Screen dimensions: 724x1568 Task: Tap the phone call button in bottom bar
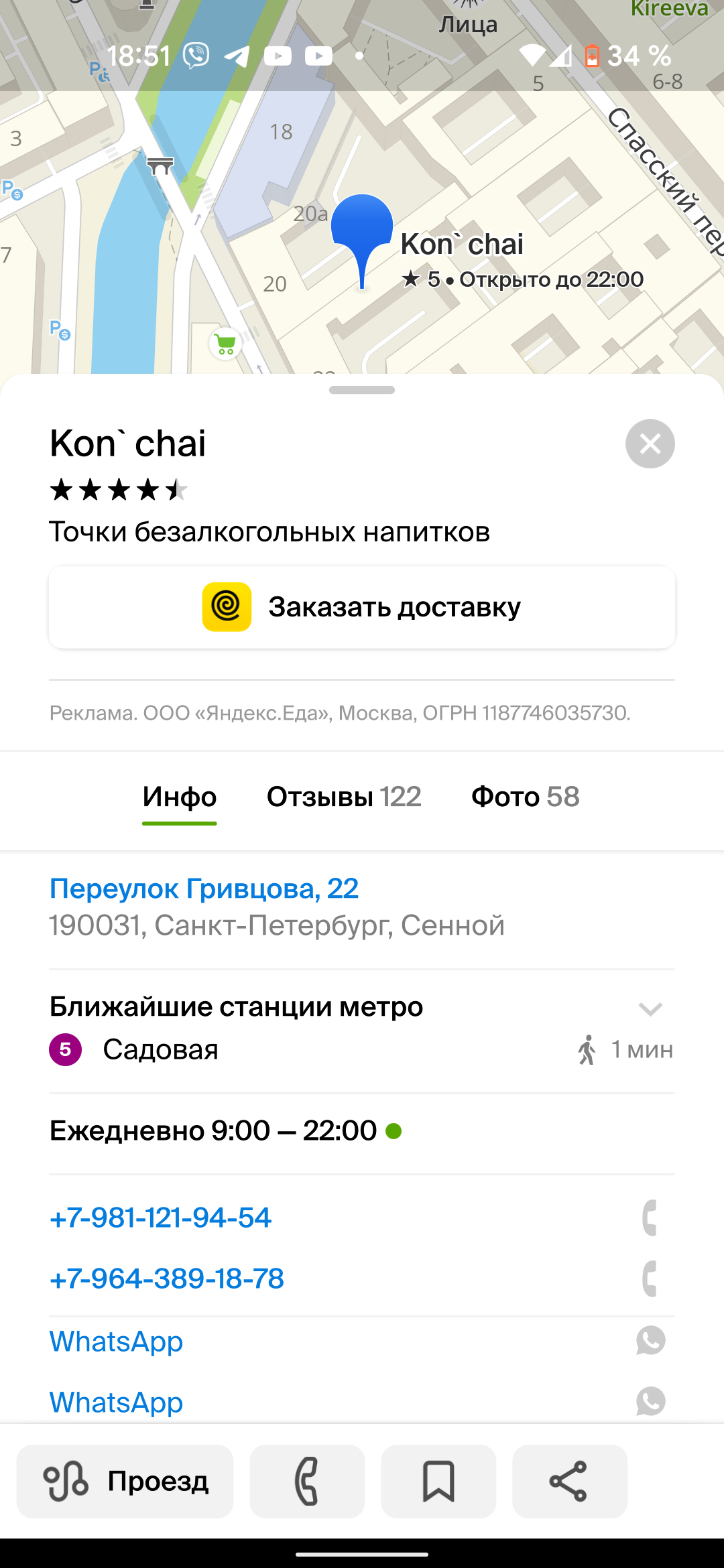[x=307, y=1481]
